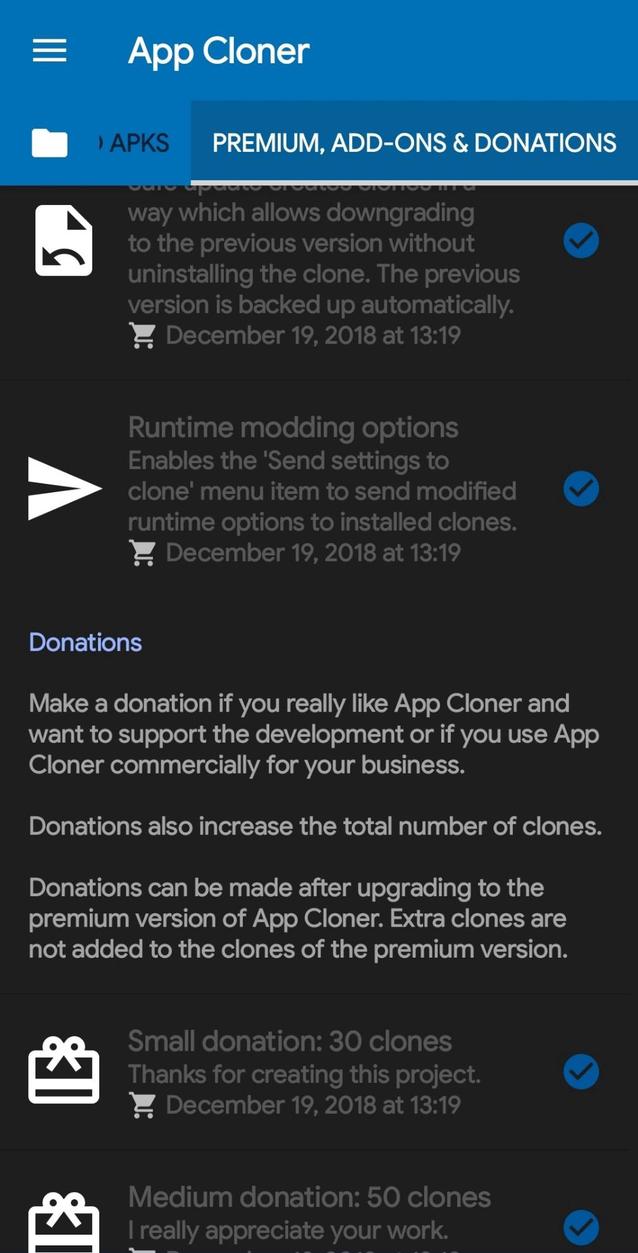Open the folder icon tab
The width and height of the screenshot is (638, 1253).
pyautogui.click(x=50, y=143)
